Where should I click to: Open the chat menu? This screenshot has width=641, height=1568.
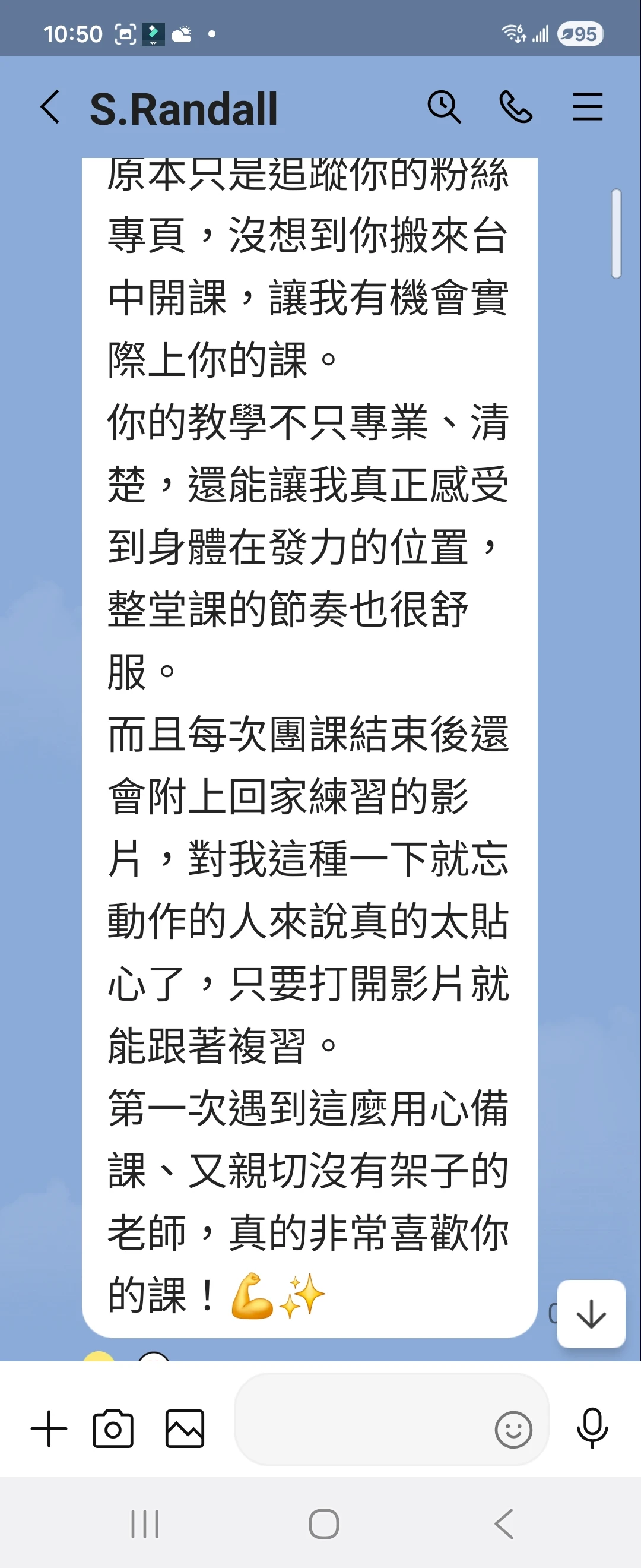pyautogui.click(x=588, y=107)
